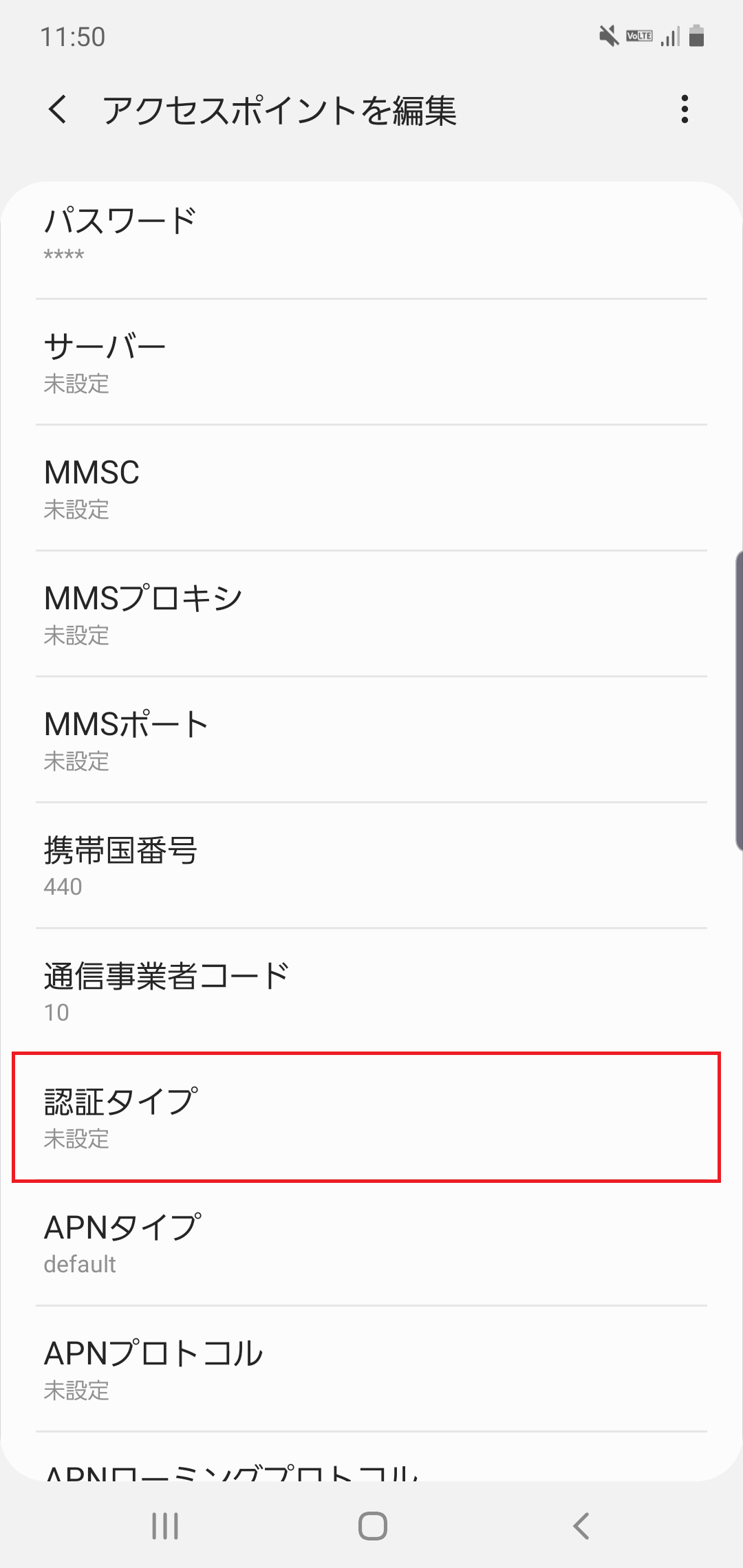Edit the MMSポート value

click(371, 739)
